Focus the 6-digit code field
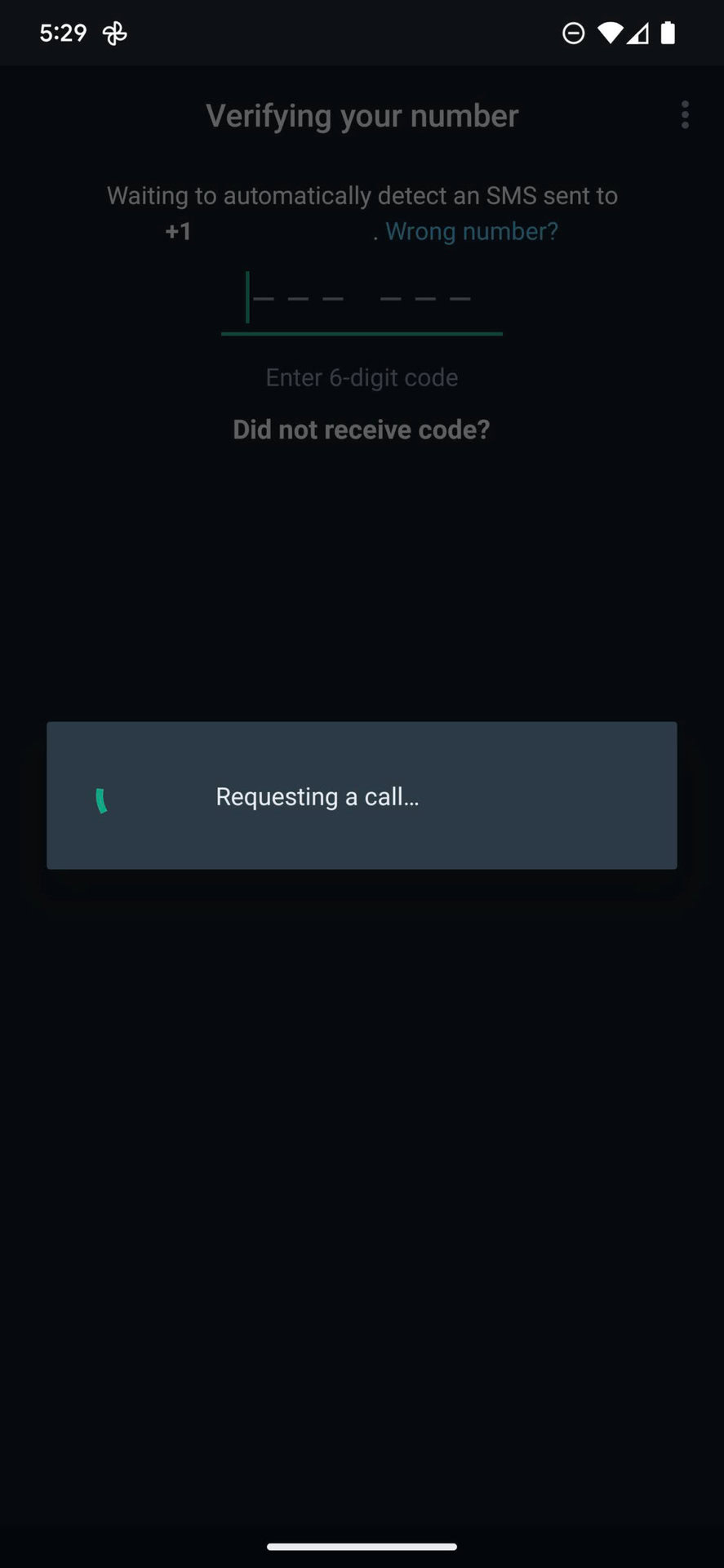Screen dimensions: 724x1568 click(x=362, y=300)
